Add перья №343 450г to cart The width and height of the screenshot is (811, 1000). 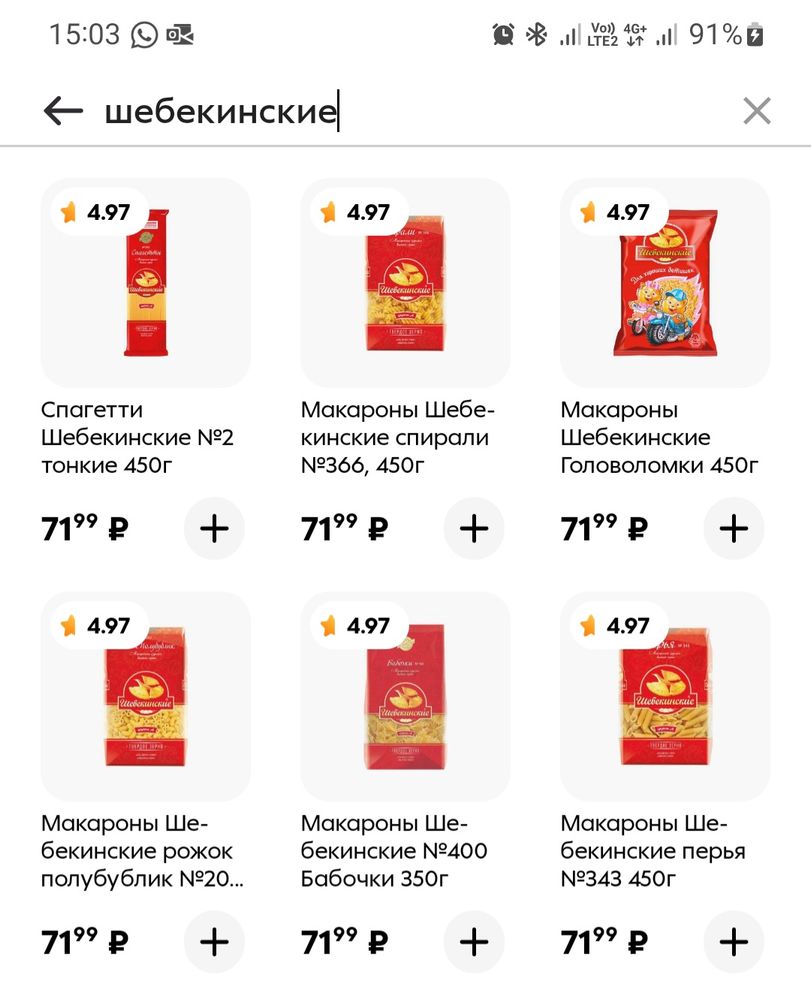tap(733, 941)
